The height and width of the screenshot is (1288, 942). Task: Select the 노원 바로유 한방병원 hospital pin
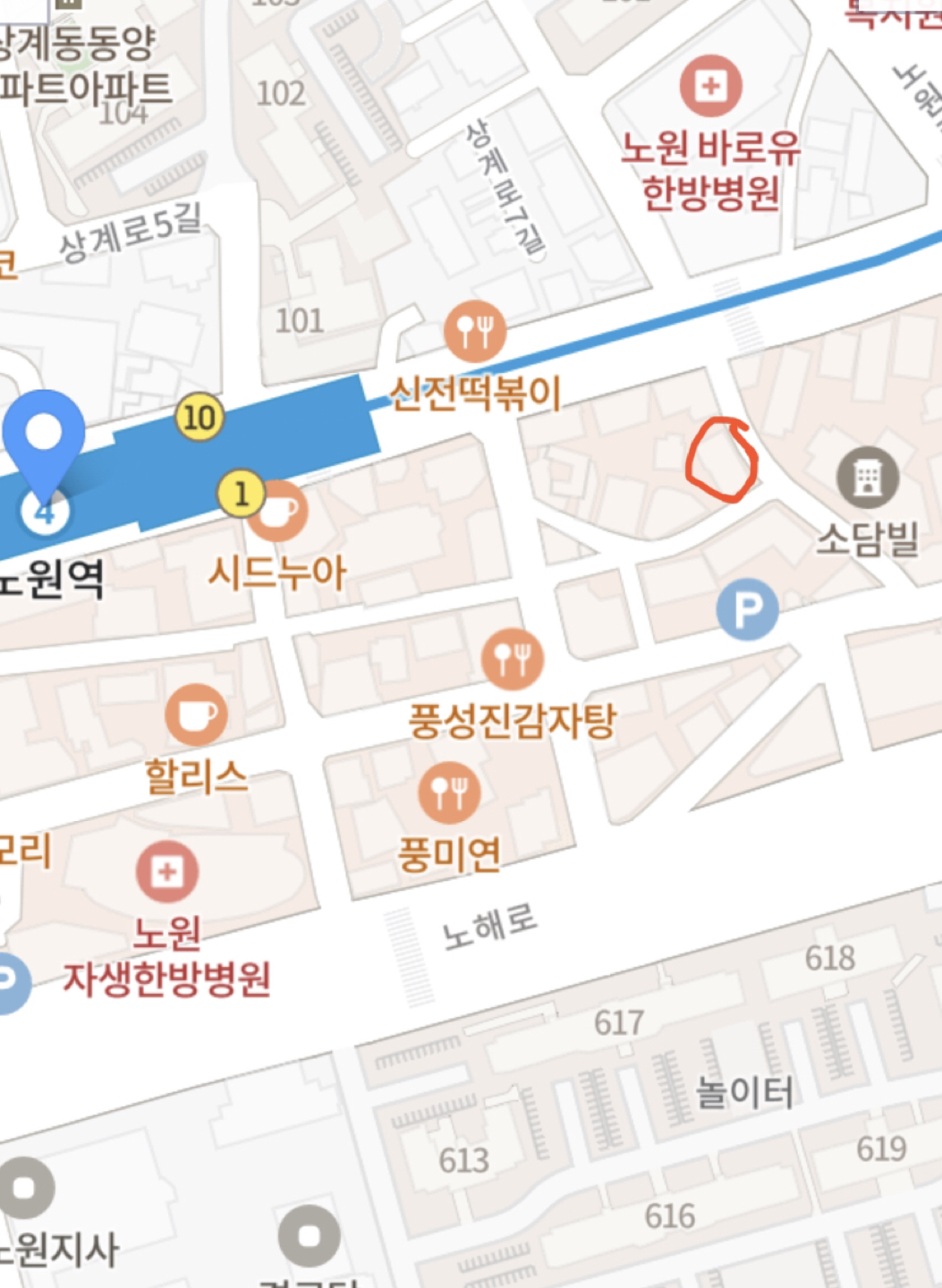coord(711,87)
